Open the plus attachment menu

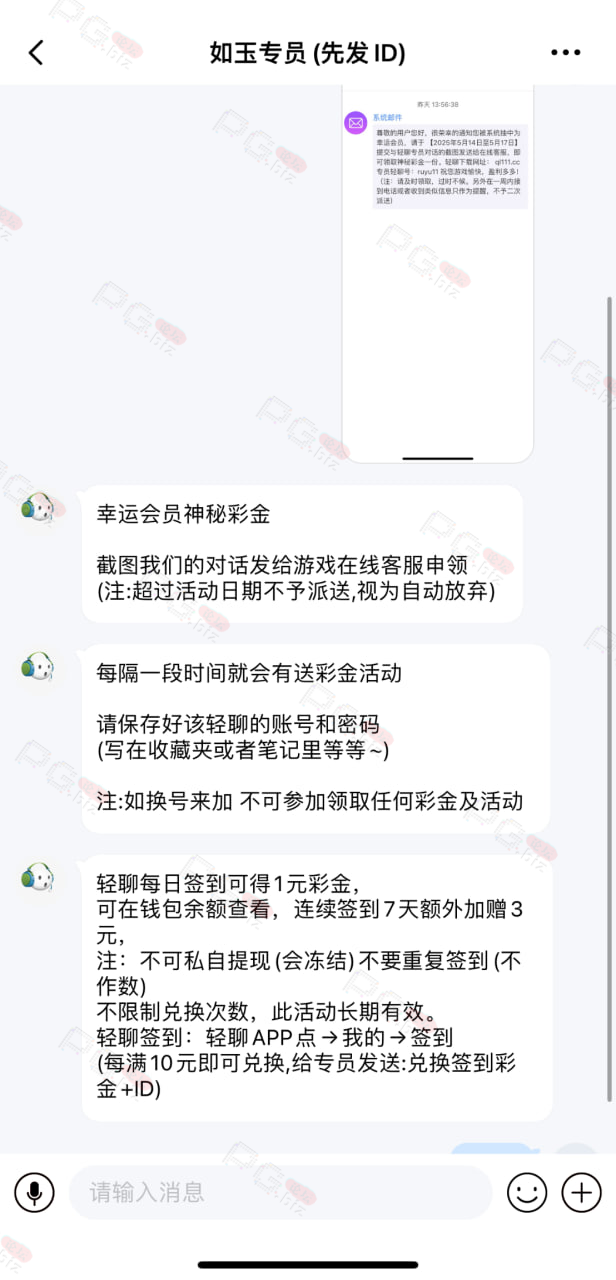click(x=581, y=1191)
